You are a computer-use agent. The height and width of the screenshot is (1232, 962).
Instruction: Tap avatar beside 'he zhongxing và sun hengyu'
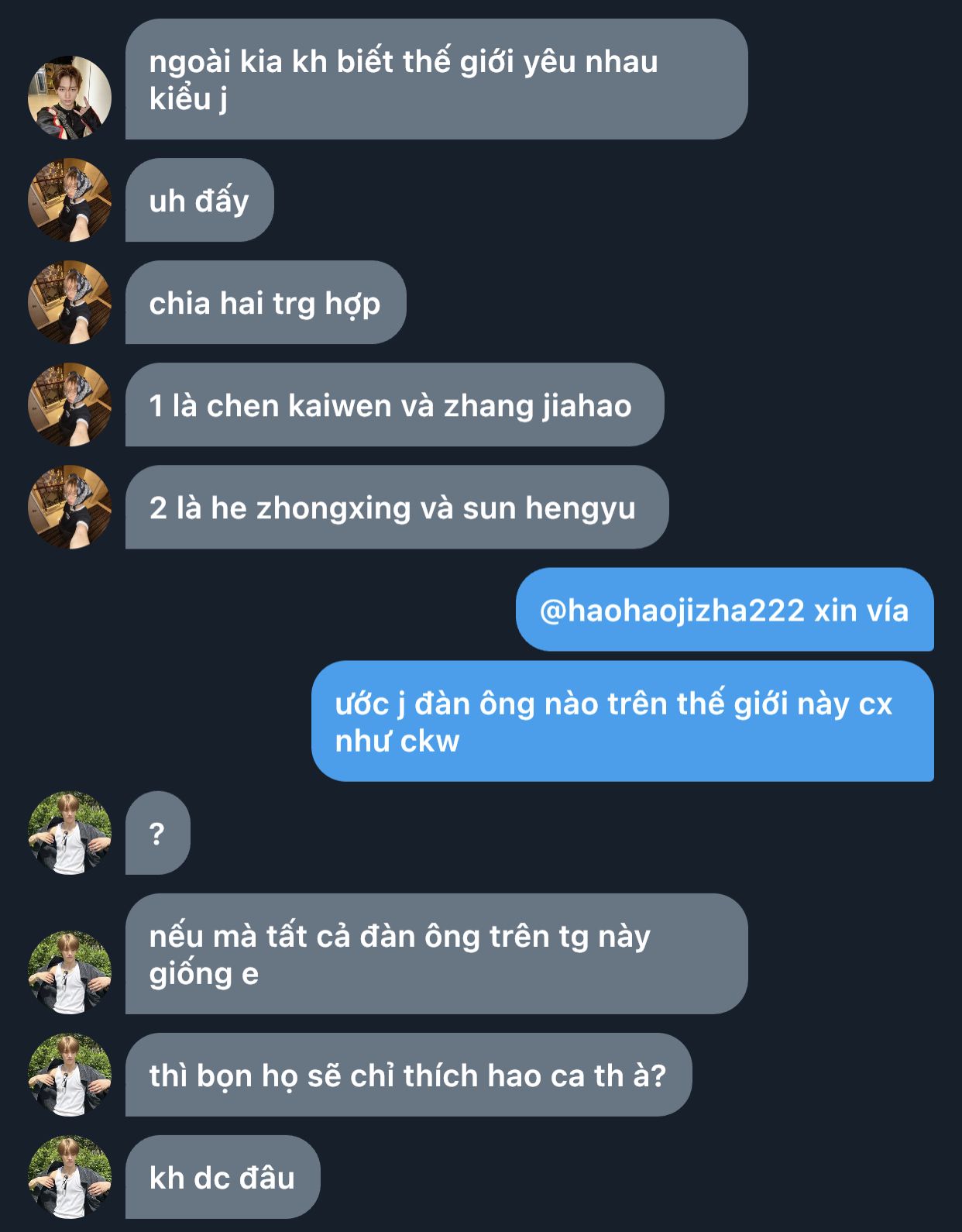70,507
